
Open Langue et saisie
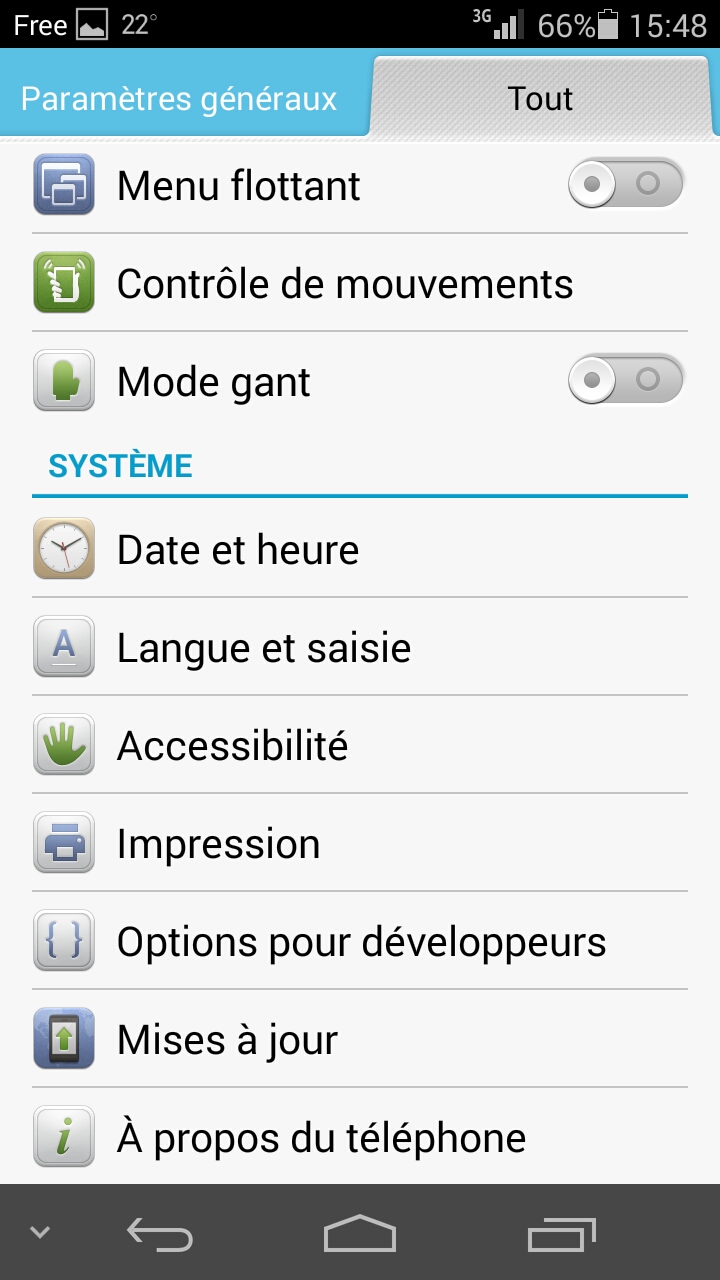[360, 648]
